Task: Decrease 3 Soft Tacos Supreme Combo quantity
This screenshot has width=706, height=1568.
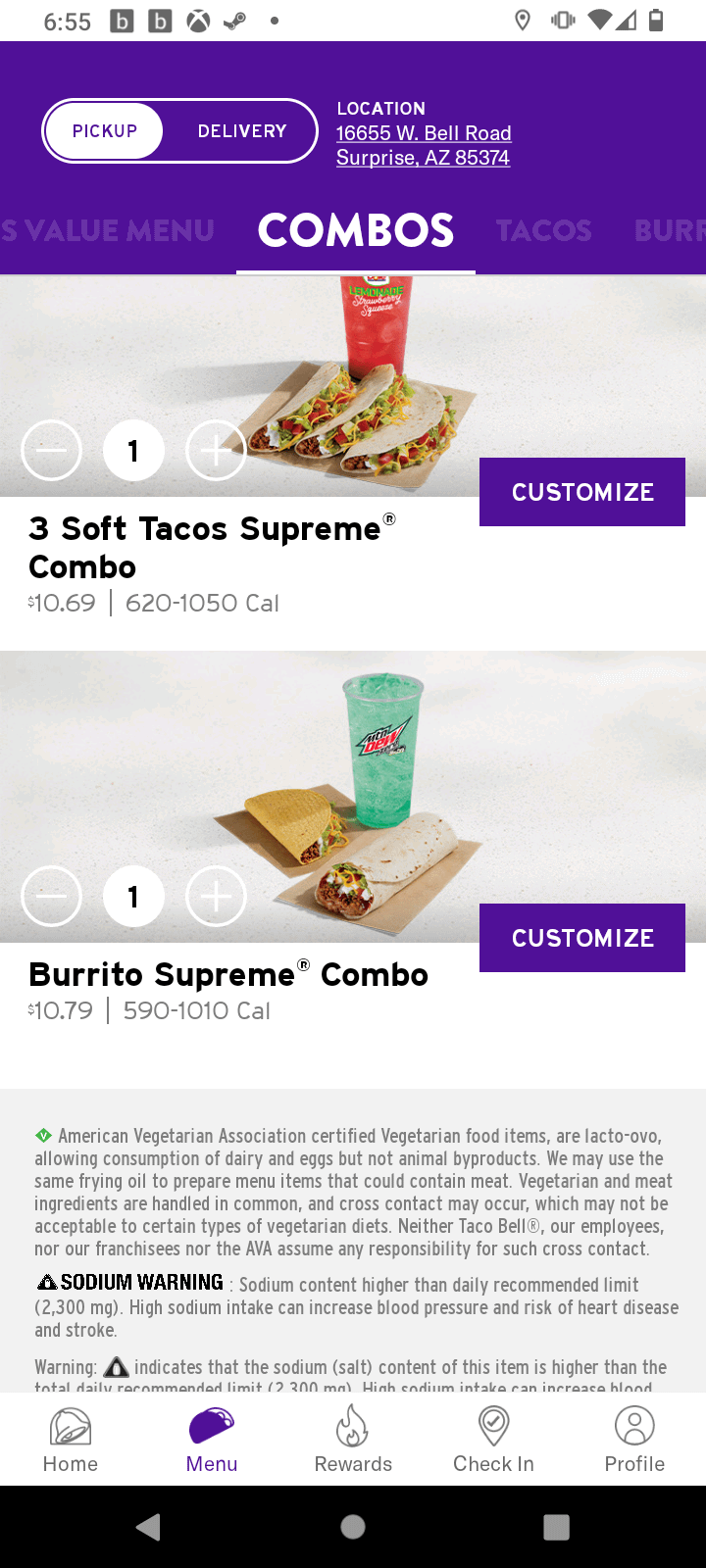Action: tap(51, 451)
